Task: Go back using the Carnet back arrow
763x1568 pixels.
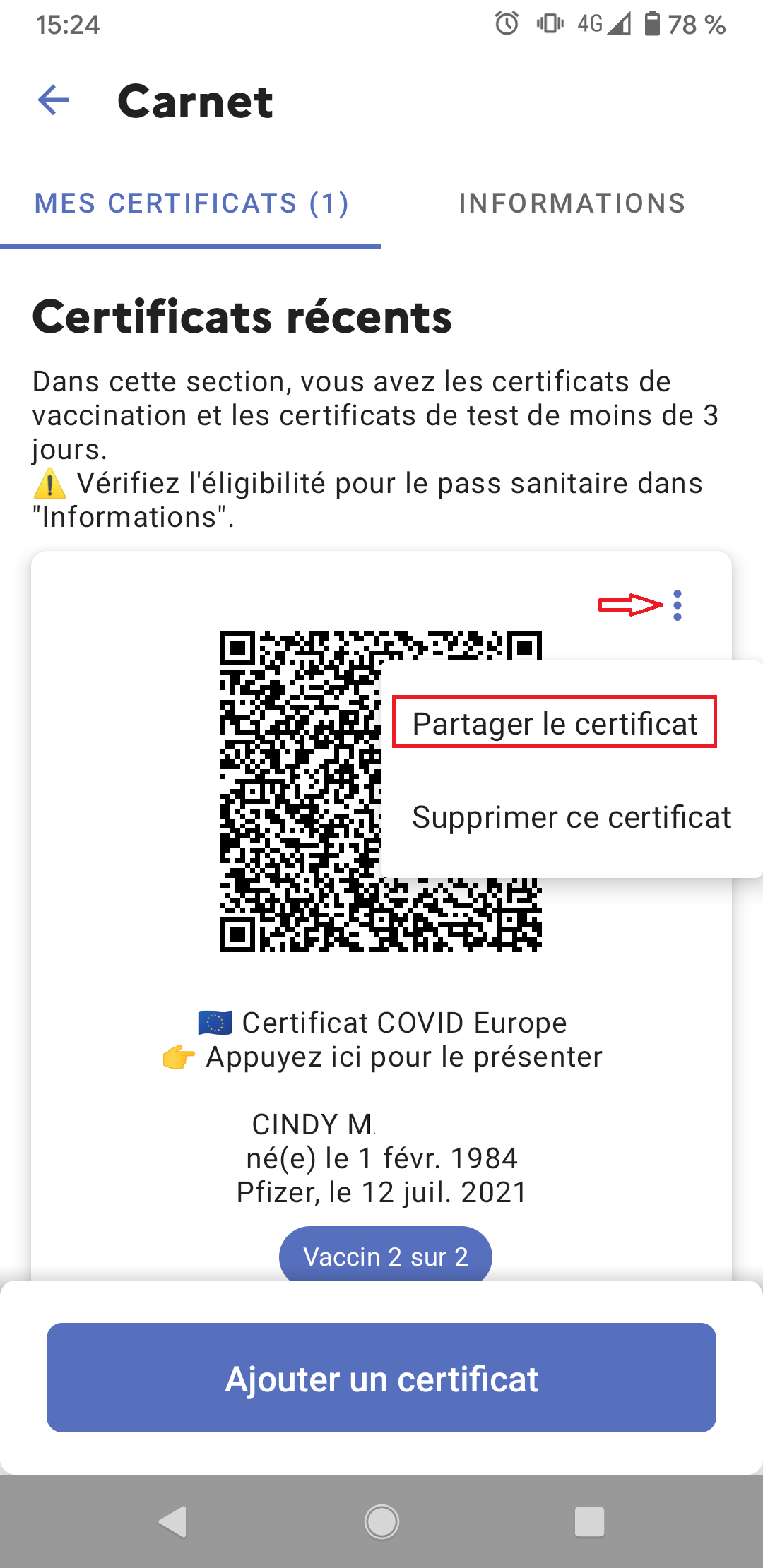Action: pos(53,100)
